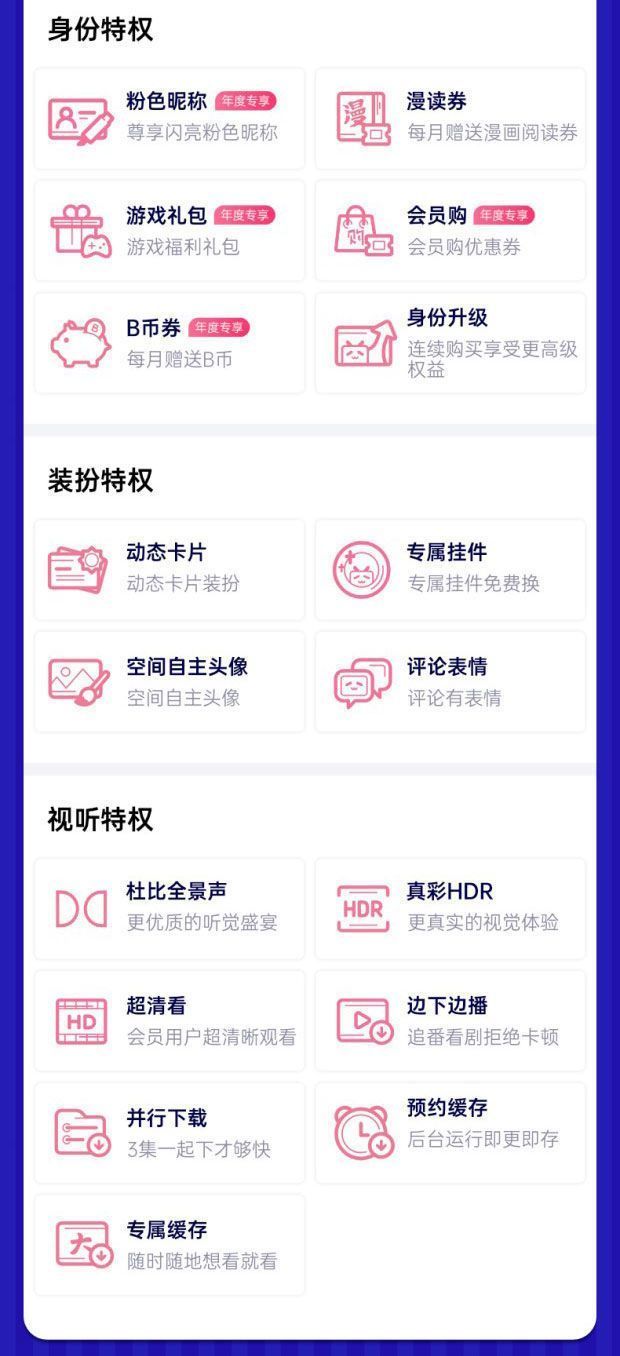The width and height of the screenshot is (620, 1356).
Task: Select the 会员购 coupon privilege
Action: pos(450,230)
